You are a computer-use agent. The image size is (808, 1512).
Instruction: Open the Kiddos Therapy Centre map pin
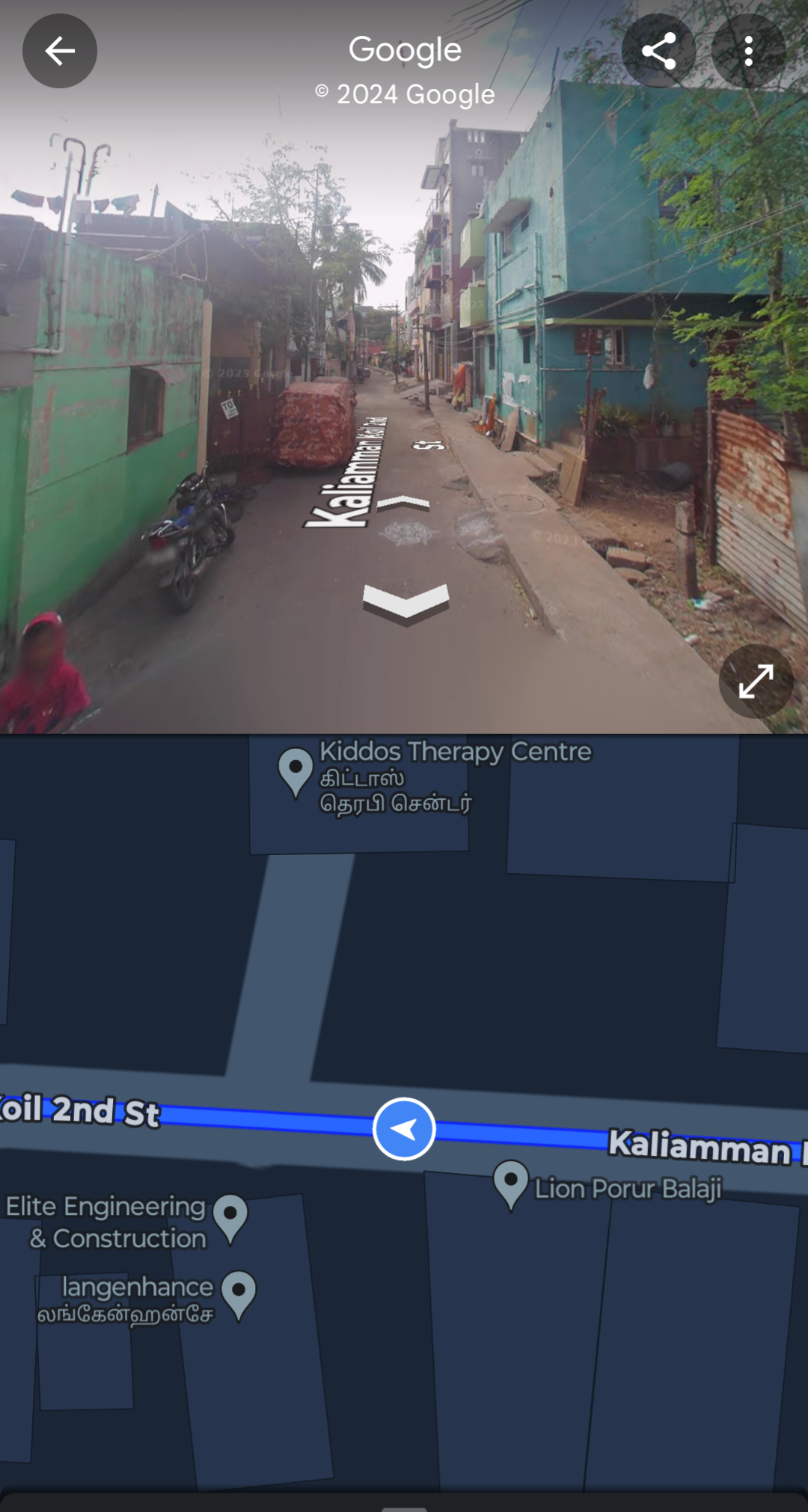[x=296, y=769]
